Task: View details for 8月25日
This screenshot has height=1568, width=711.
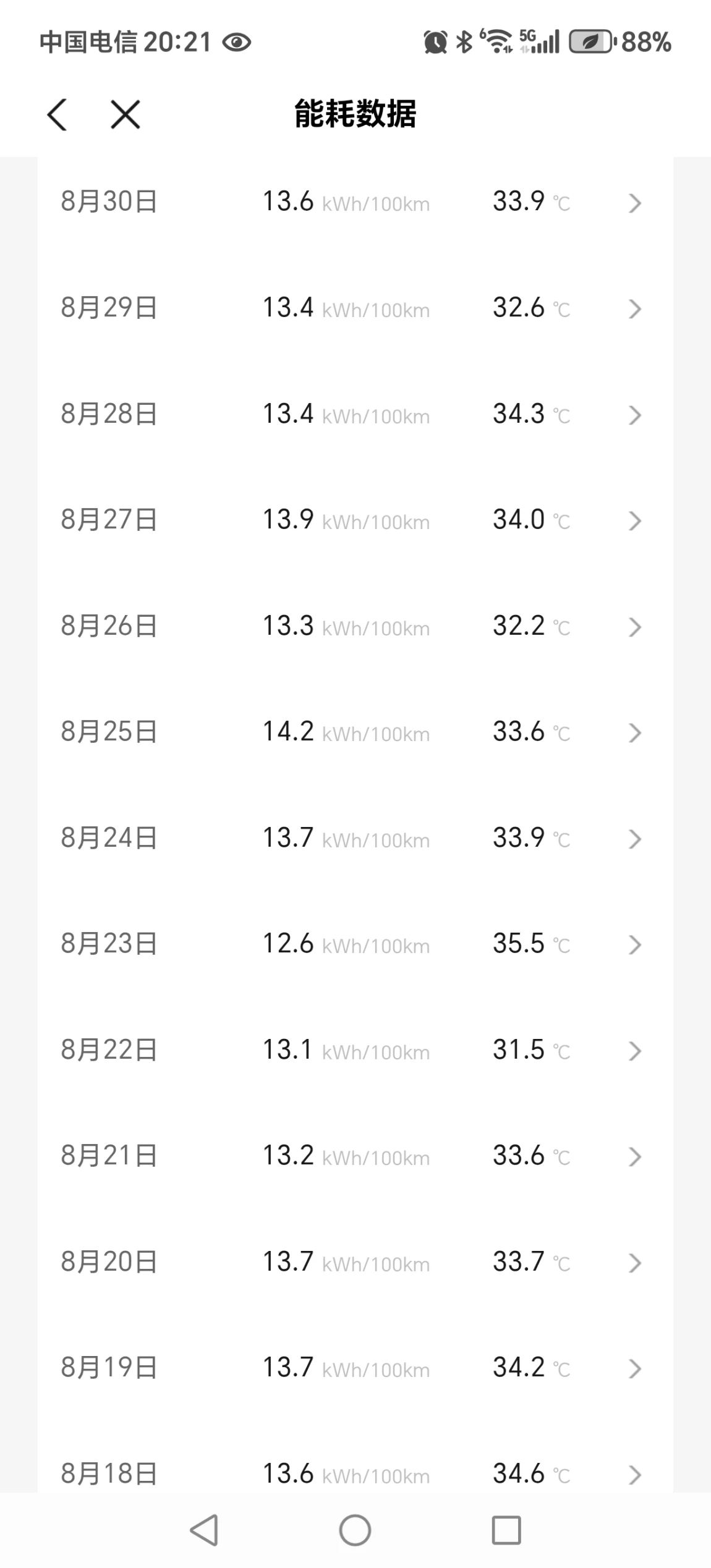Action: (x=355, y=732)
